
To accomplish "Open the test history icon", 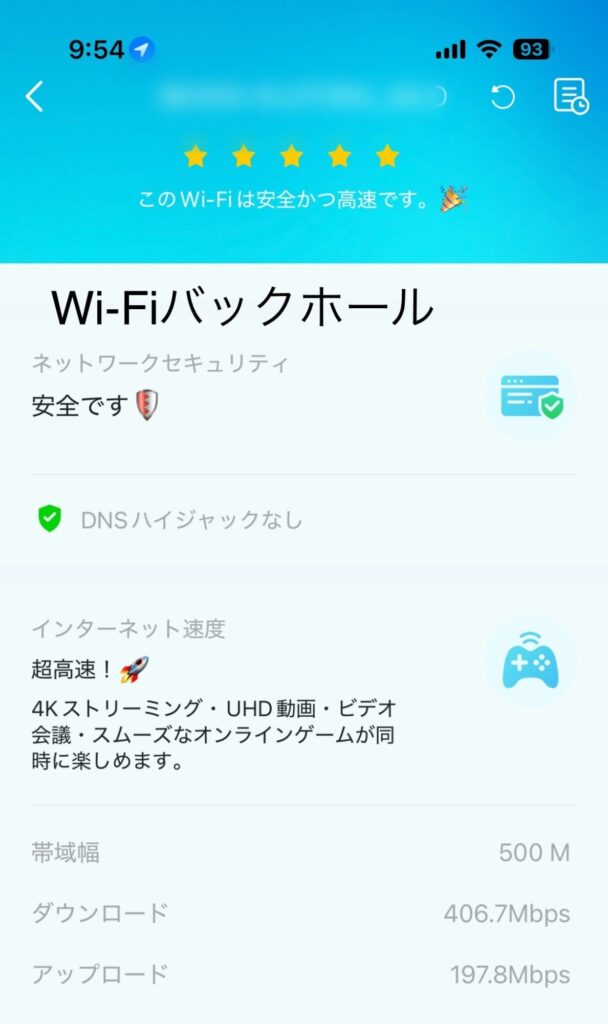I will [x=570, y=96].
